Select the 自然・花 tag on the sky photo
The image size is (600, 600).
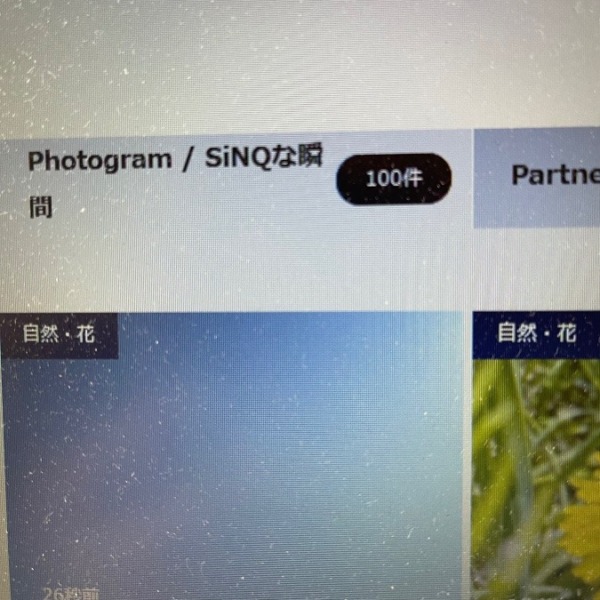click(59, 334)
